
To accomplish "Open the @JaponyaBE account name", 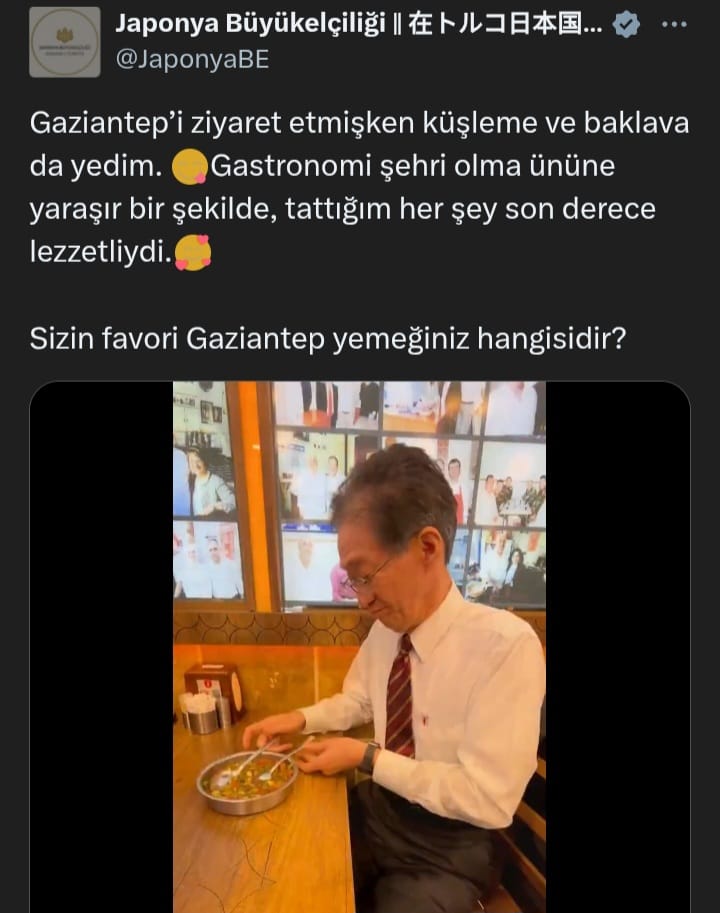I will coord(193,59).
